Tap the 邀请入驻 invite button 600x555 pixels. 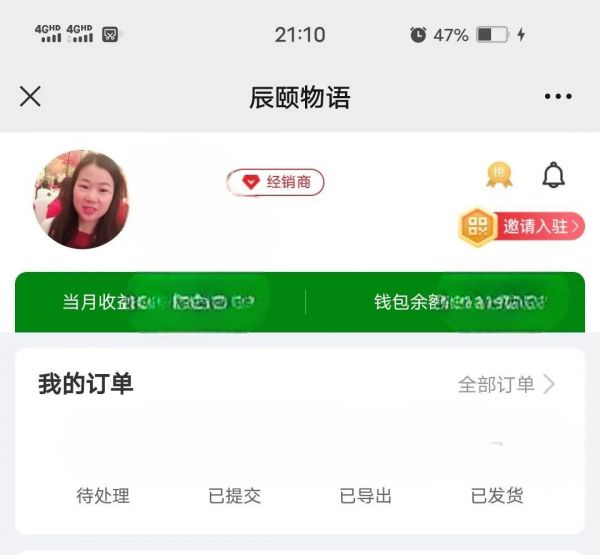click(522, 227)
